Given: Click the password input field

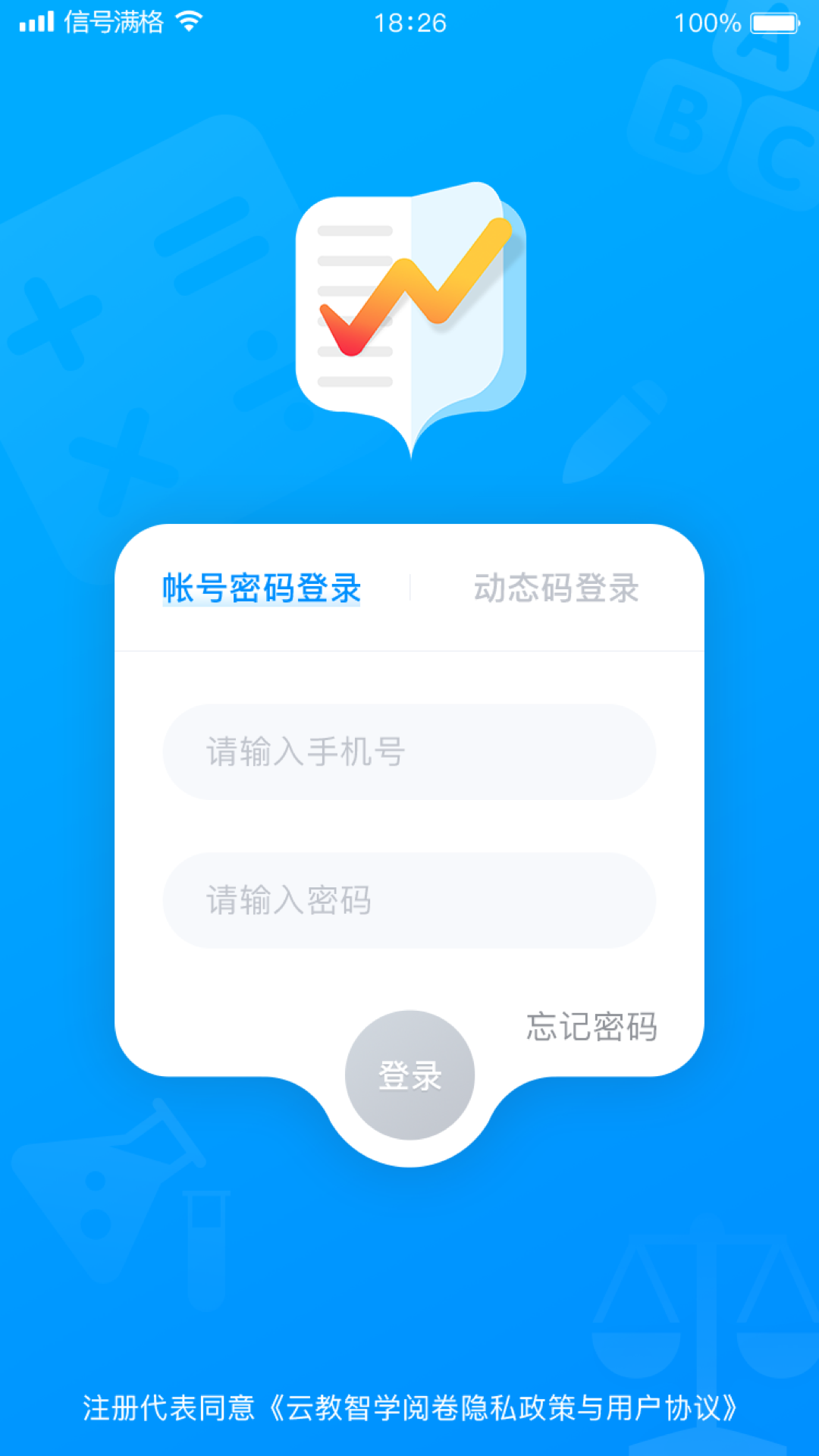Looking at the screenshot, I should pos(409,901).
